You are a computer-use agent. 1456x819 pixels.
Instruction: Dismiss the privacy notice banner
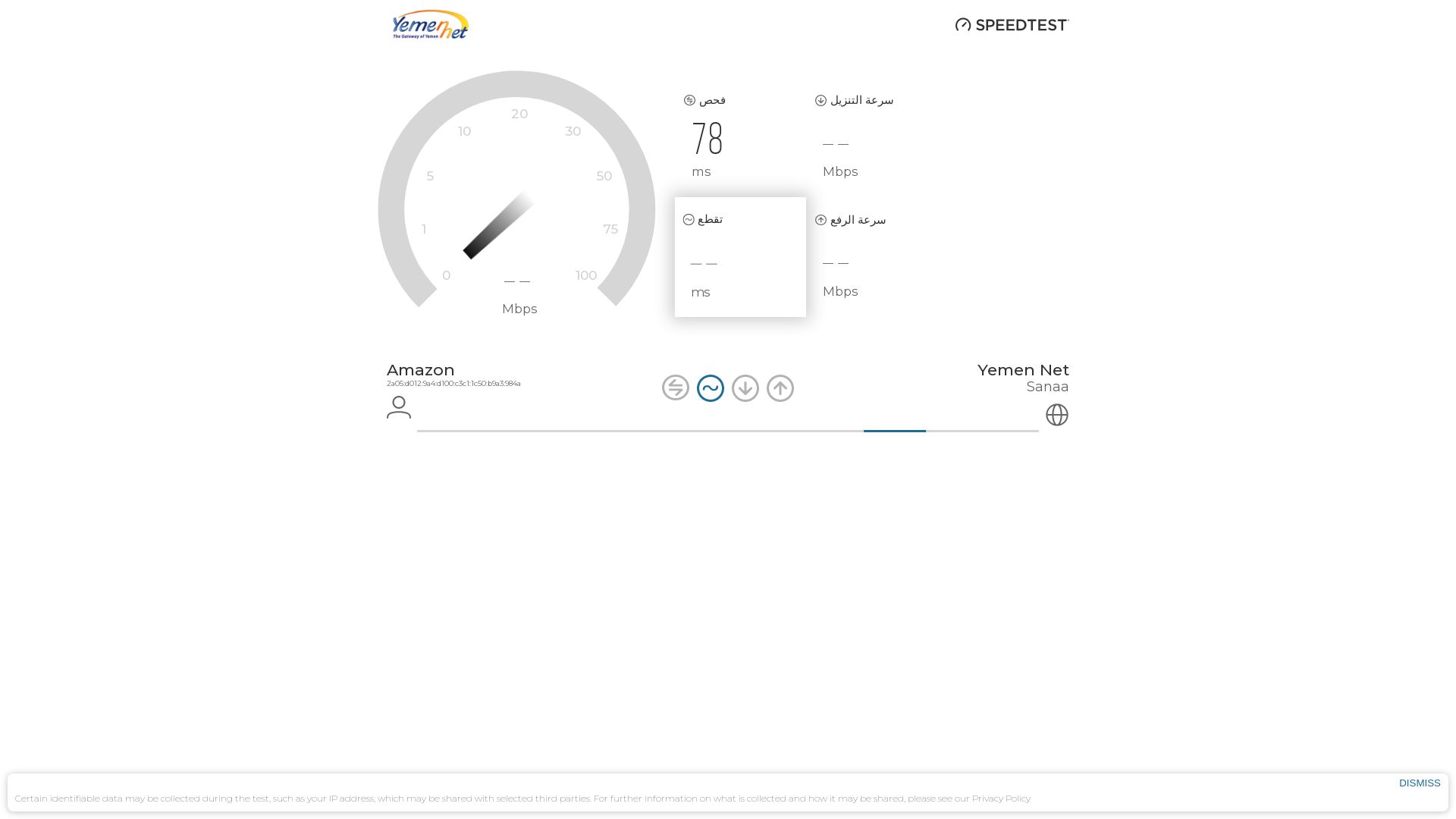tap(1419, 783)
